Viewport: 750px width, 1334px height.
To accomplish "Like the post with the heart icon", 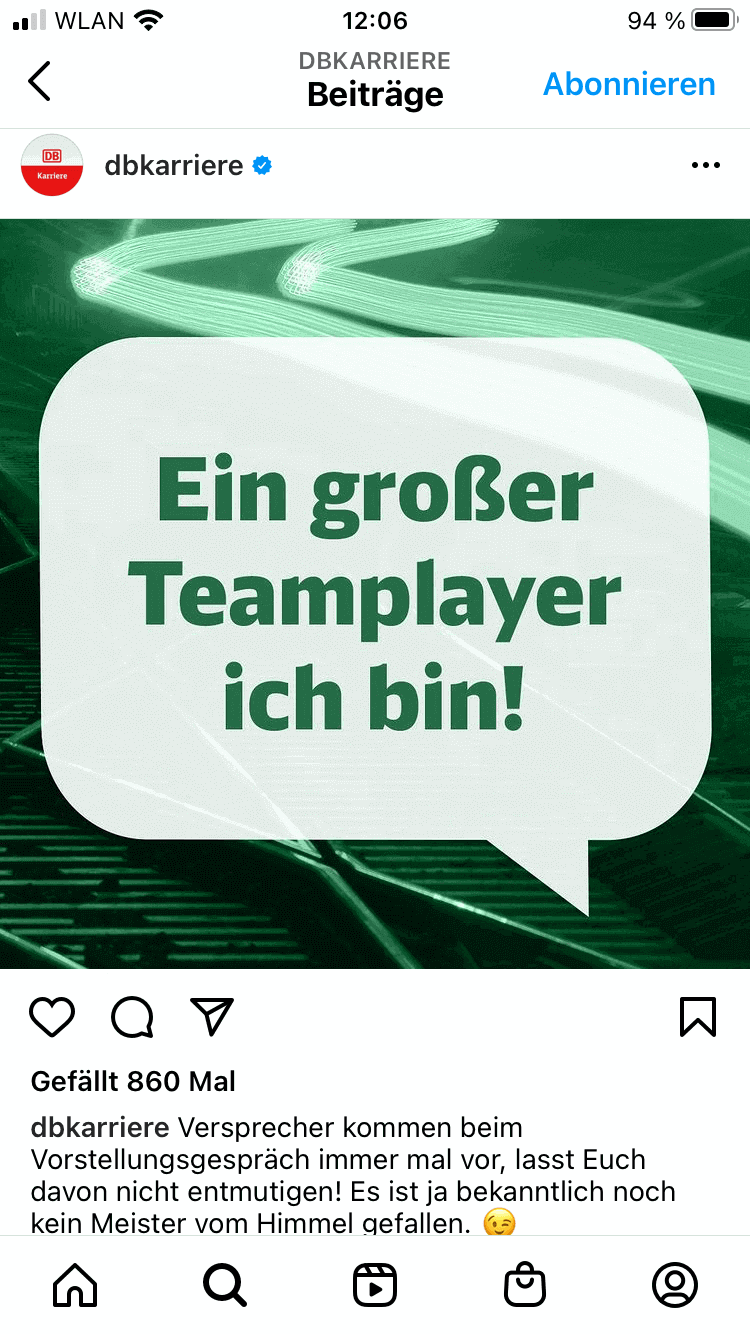I will pos(52,1017).
